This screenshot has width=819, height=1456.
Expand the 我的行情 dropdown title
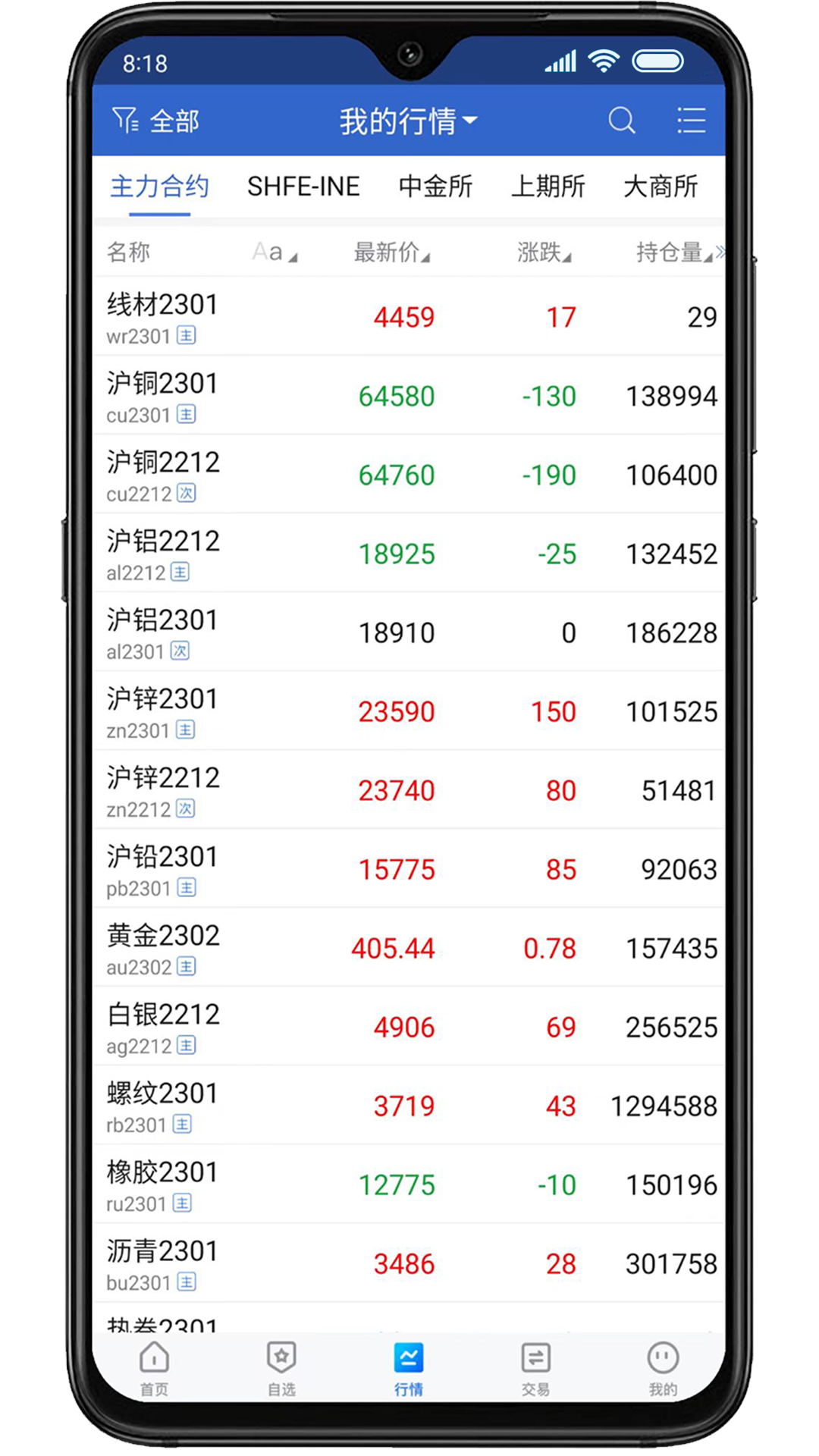[x=408, y=121]
